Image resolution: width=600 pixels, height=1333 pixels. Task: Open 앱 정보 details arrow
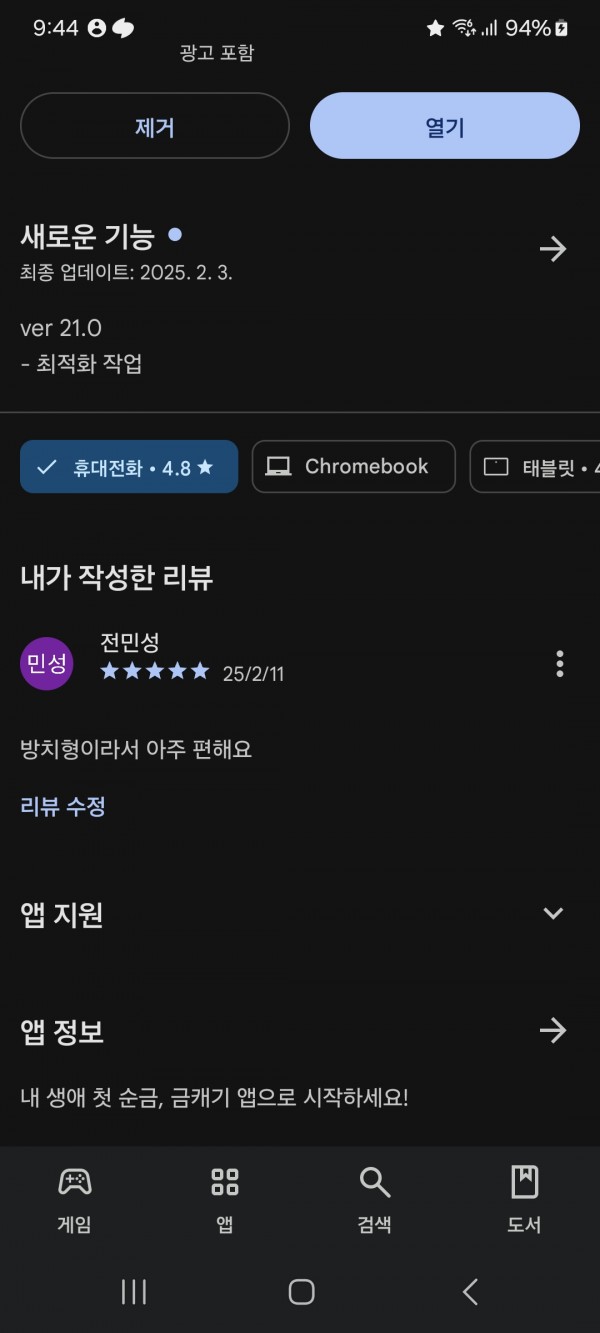point(553,1031)
